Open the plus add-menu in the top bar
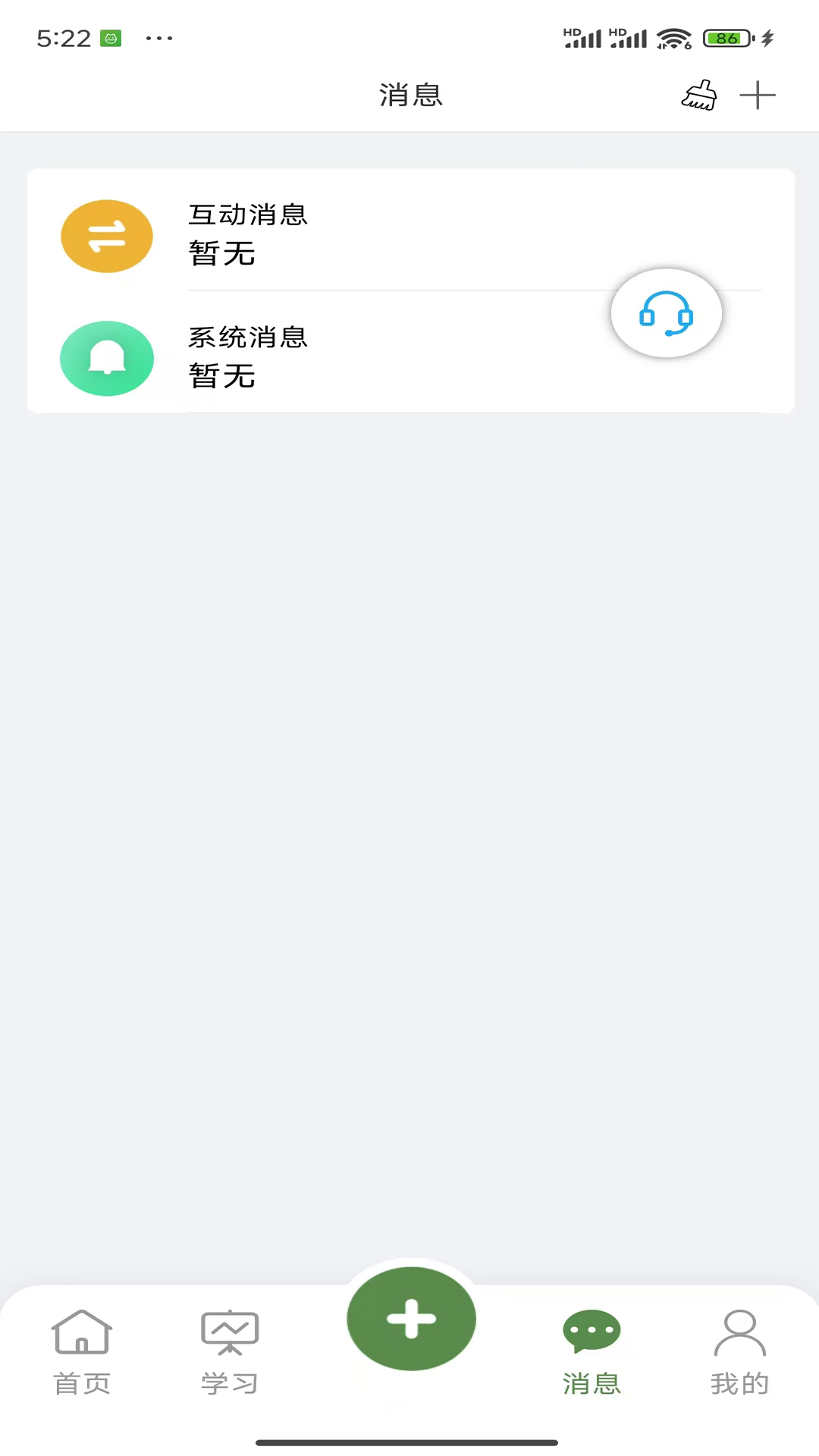 (x=757, y=95)
